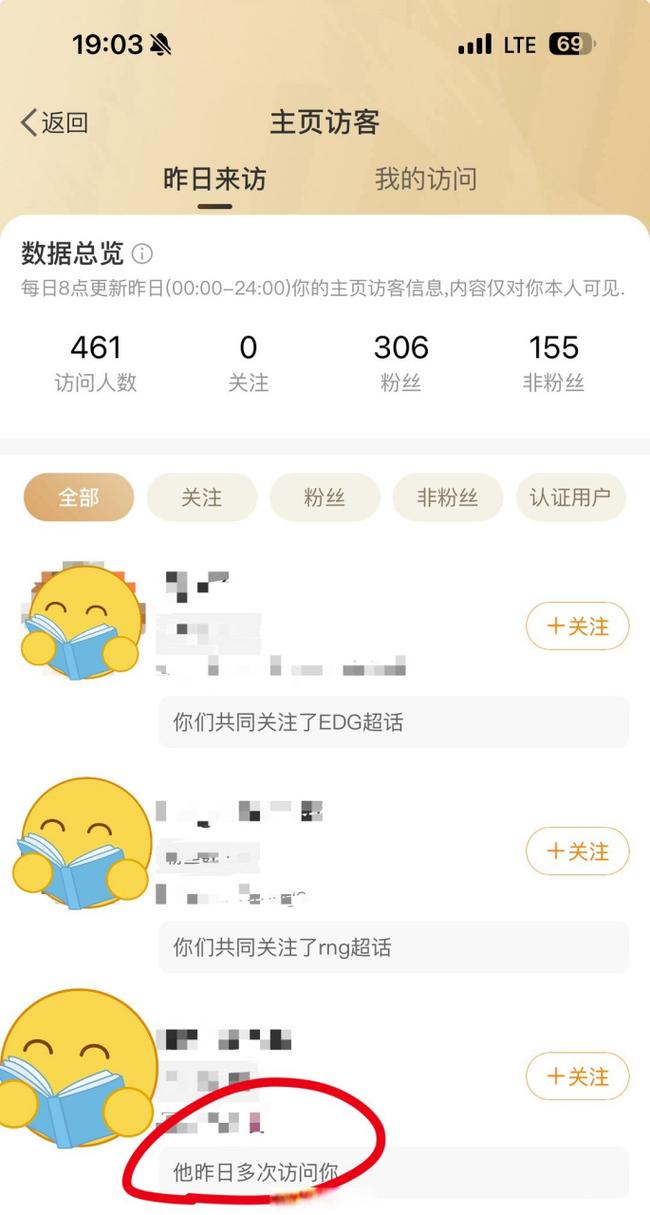Show only 非粉丝 visitors
Image resolution: width=650 pixels, height=1215 pixels.
tap(447, 497)
